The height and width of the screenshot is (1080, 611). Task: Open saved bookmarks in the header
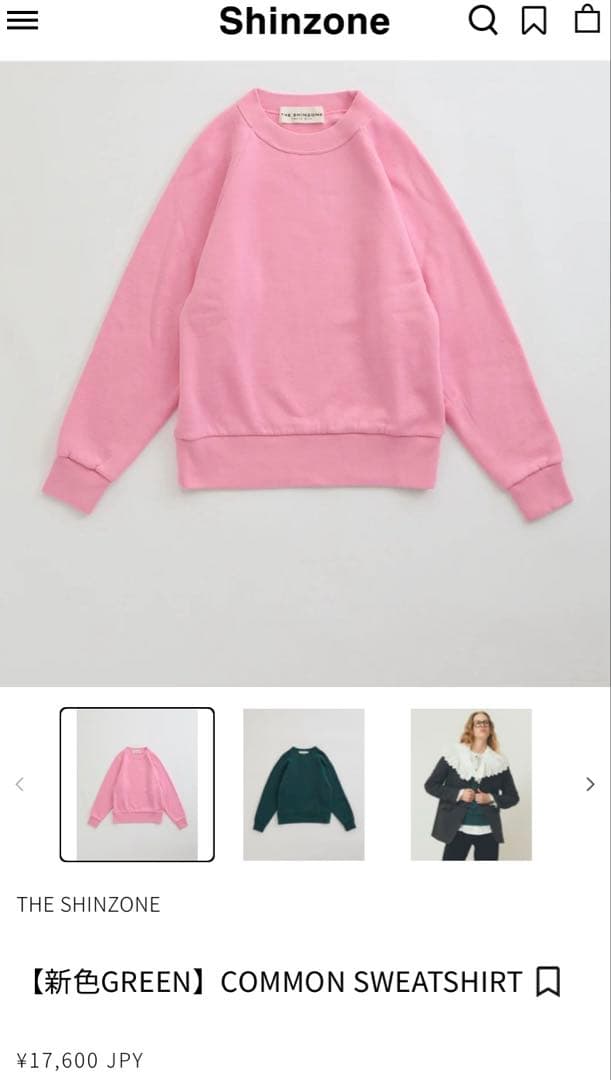(535, 21)
